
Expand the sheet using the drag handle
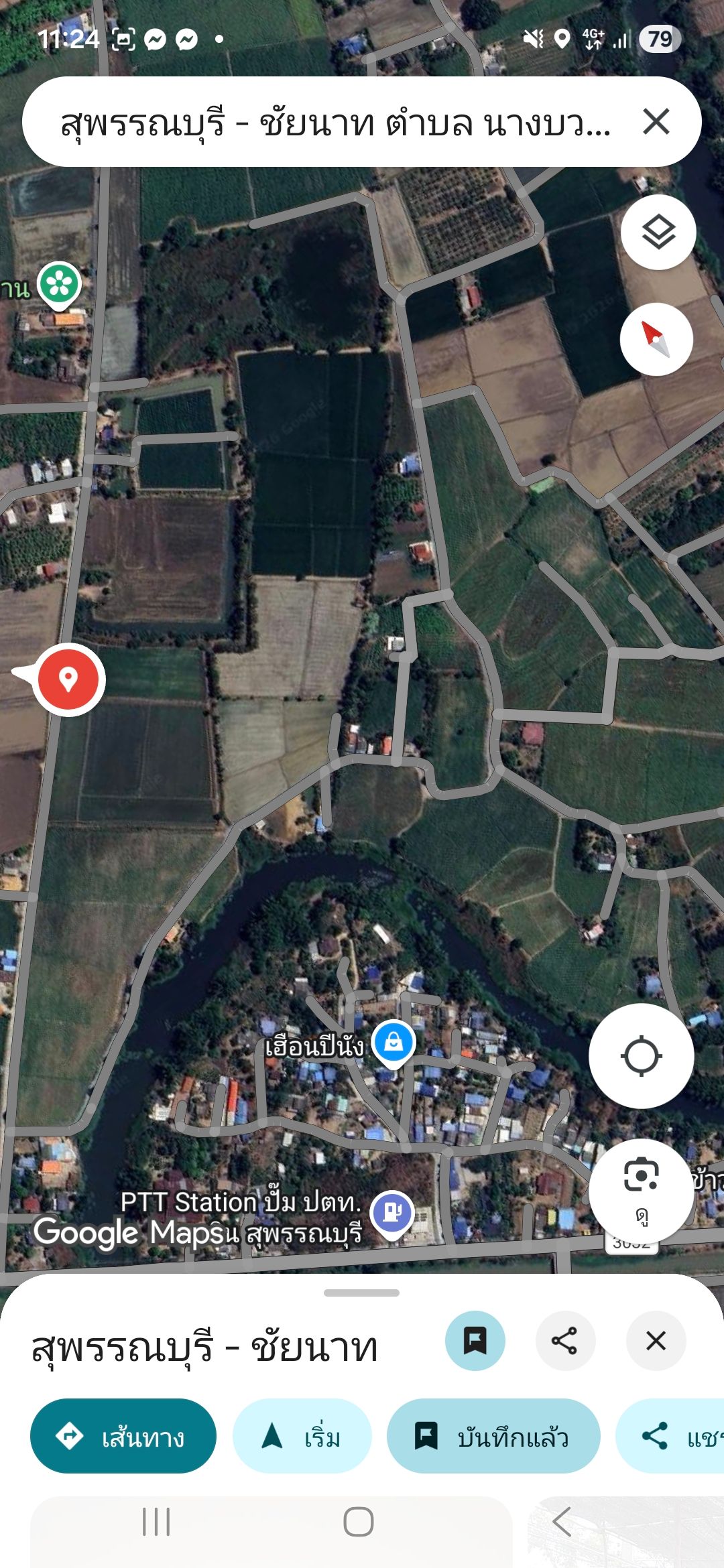[361, 1293]
